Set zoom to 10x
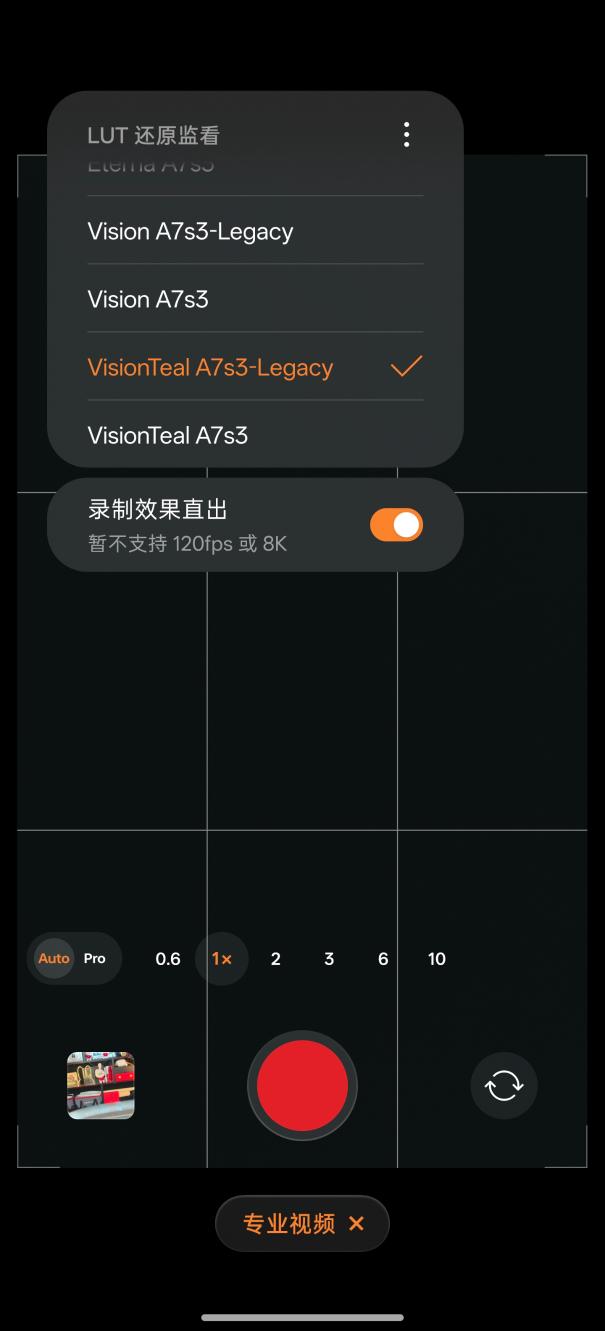The height and width of the screenshot is (1331, 605). pos(437,959)
